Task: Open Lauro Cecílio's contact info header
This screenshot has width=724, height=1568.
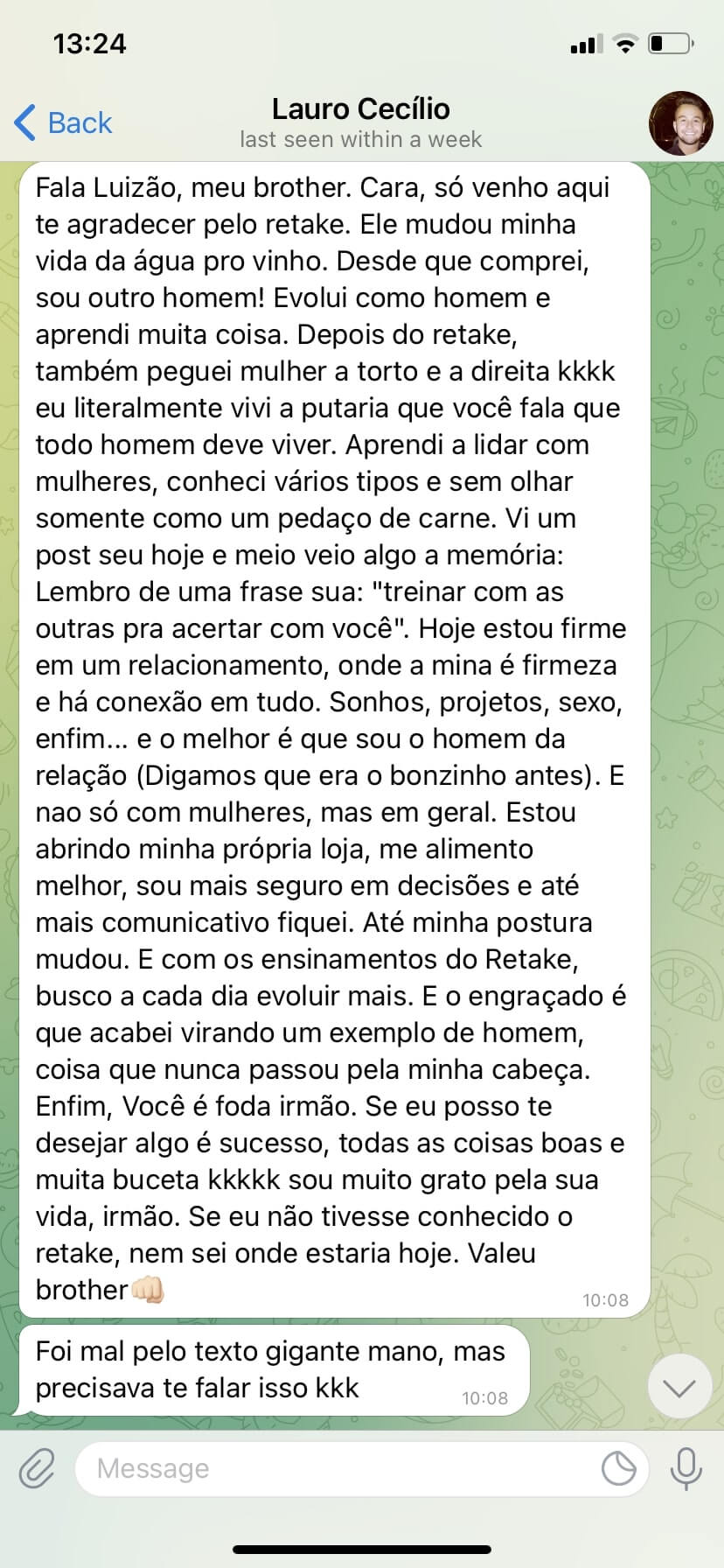Action: (x=360, y=122)
